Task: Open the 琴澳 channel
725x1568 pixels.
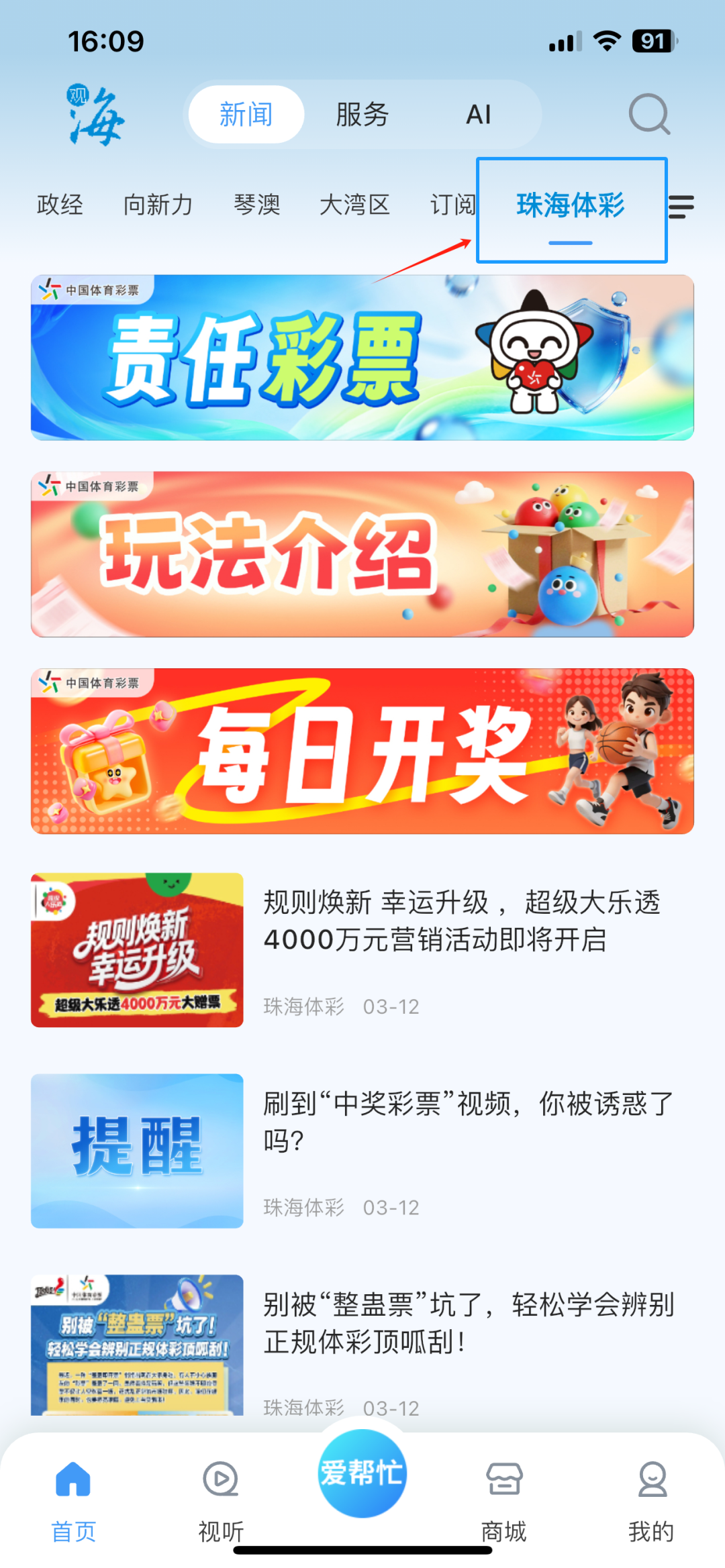Action: pyautogui.click(x=256, y=205)
